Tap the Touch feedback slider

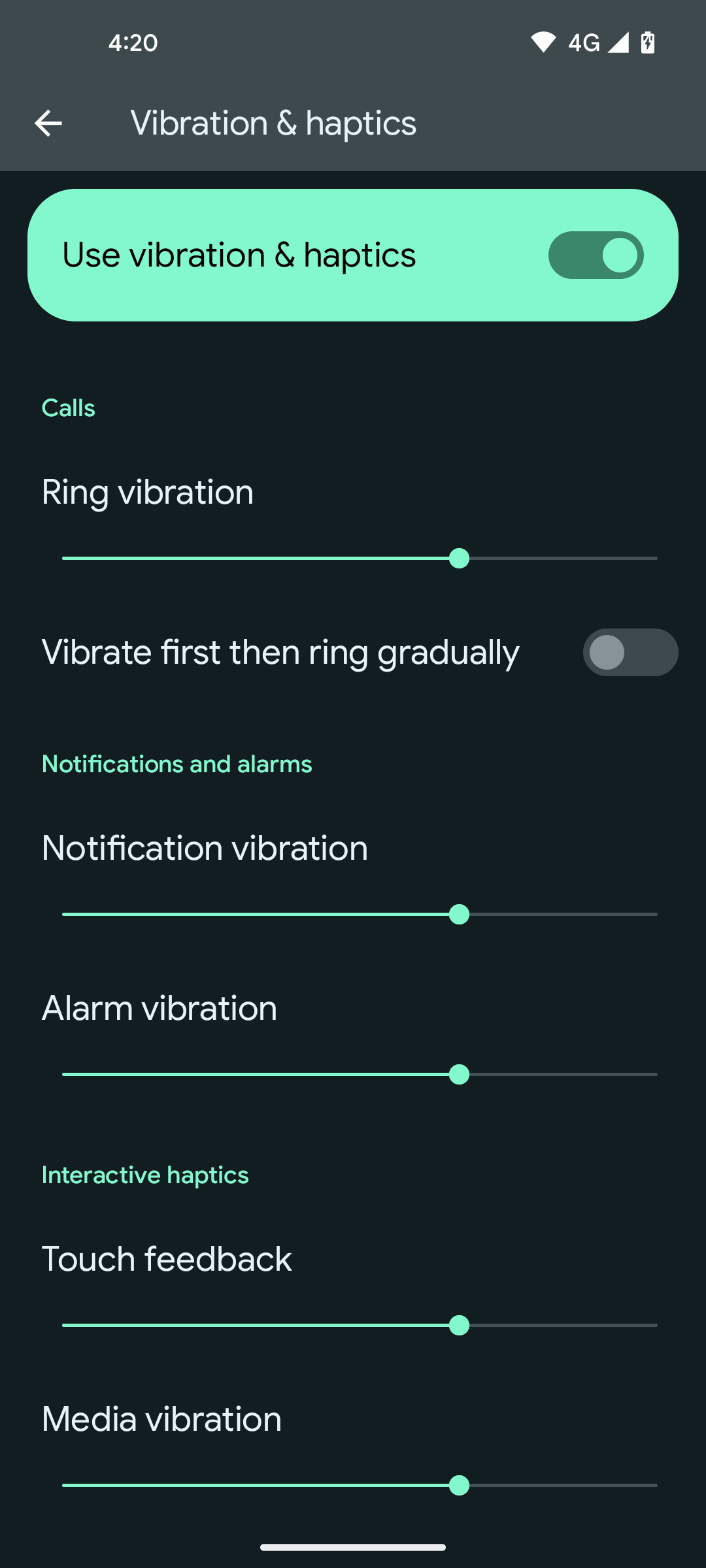pyautogui.click(x=459, y=1326)
